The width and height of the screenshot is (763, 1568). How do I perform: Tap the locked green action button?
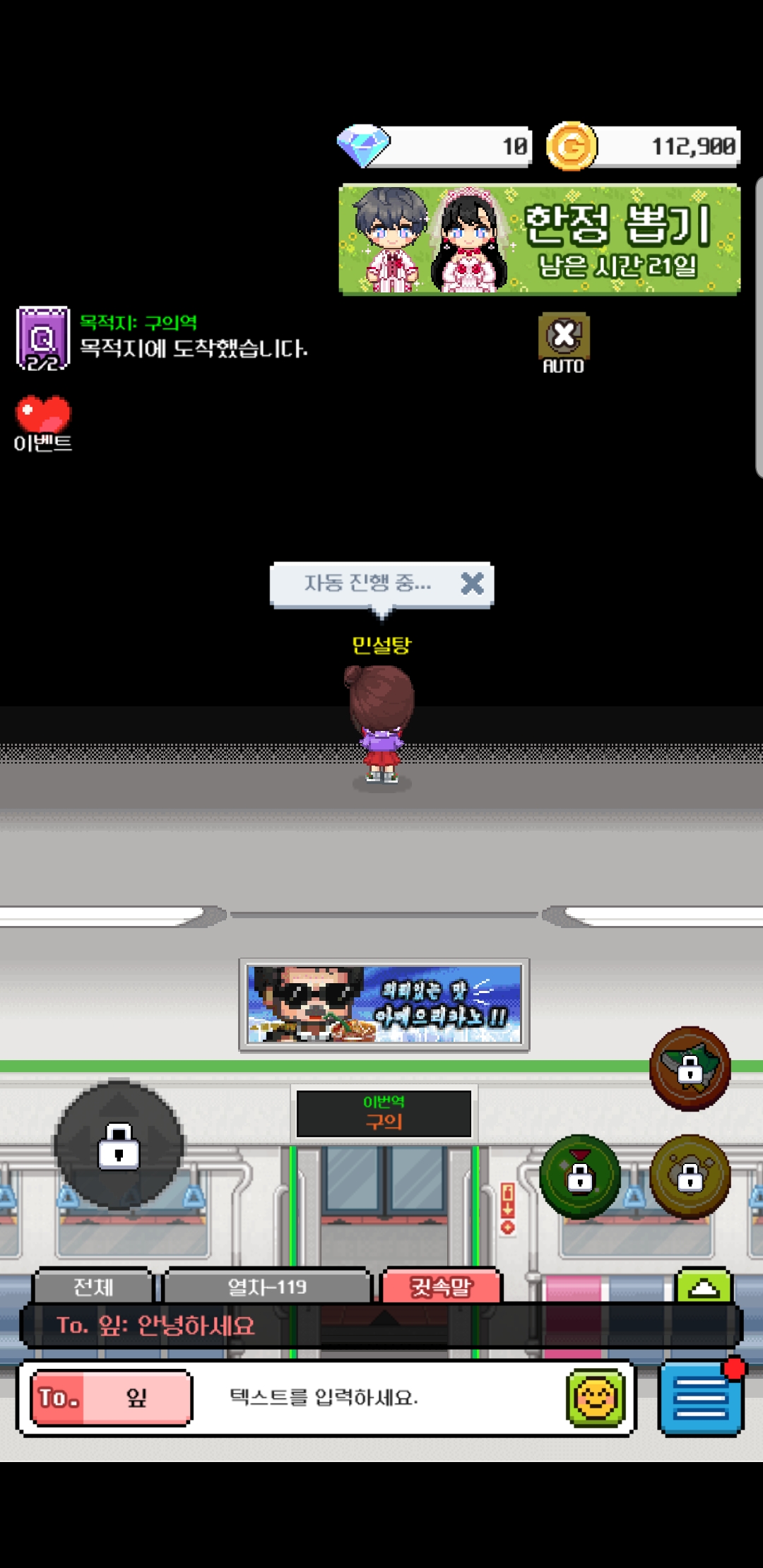pos(580,1177)
